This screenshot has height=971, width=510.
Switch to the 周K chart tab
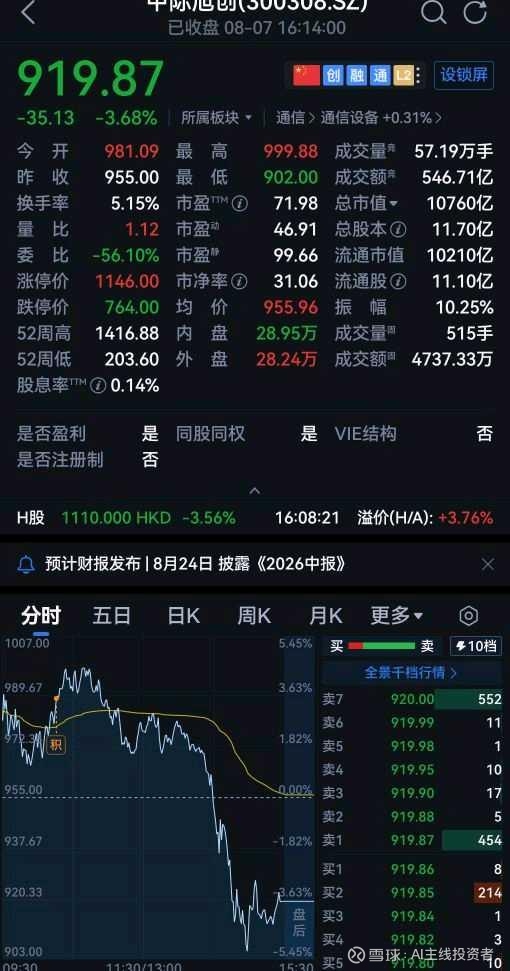pyautogui.click(x=254, y=616)
